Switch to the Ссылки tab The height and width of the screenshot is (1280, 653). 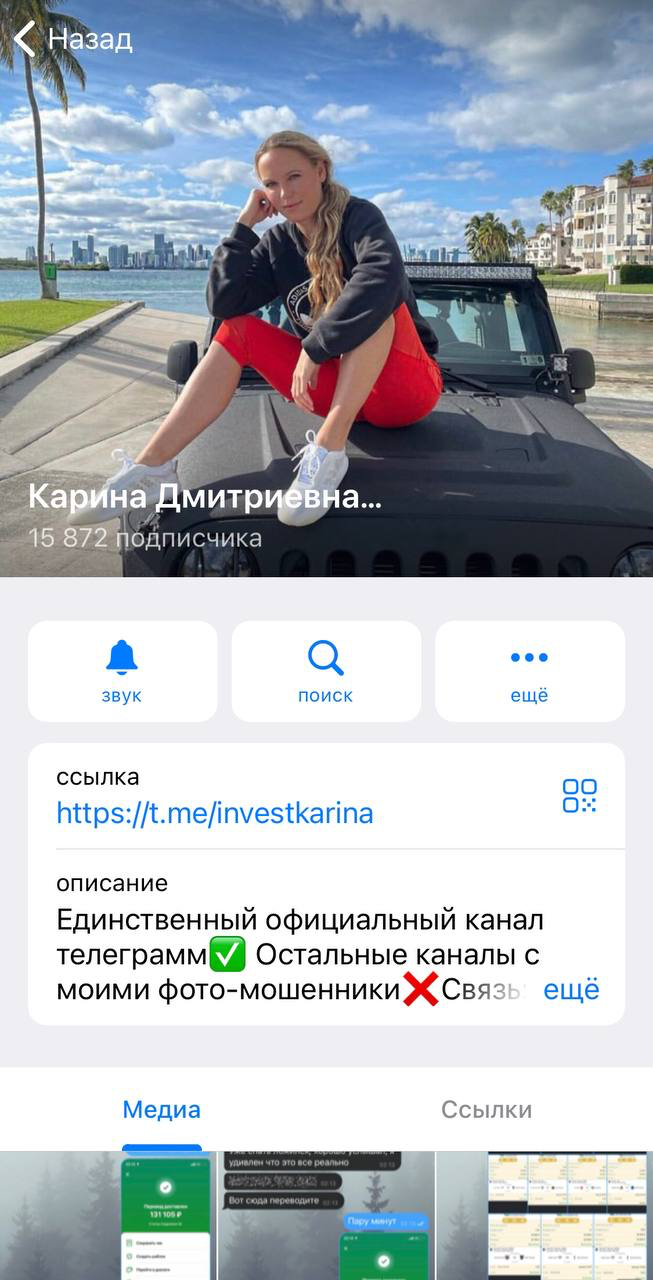tap(487, 1109)
